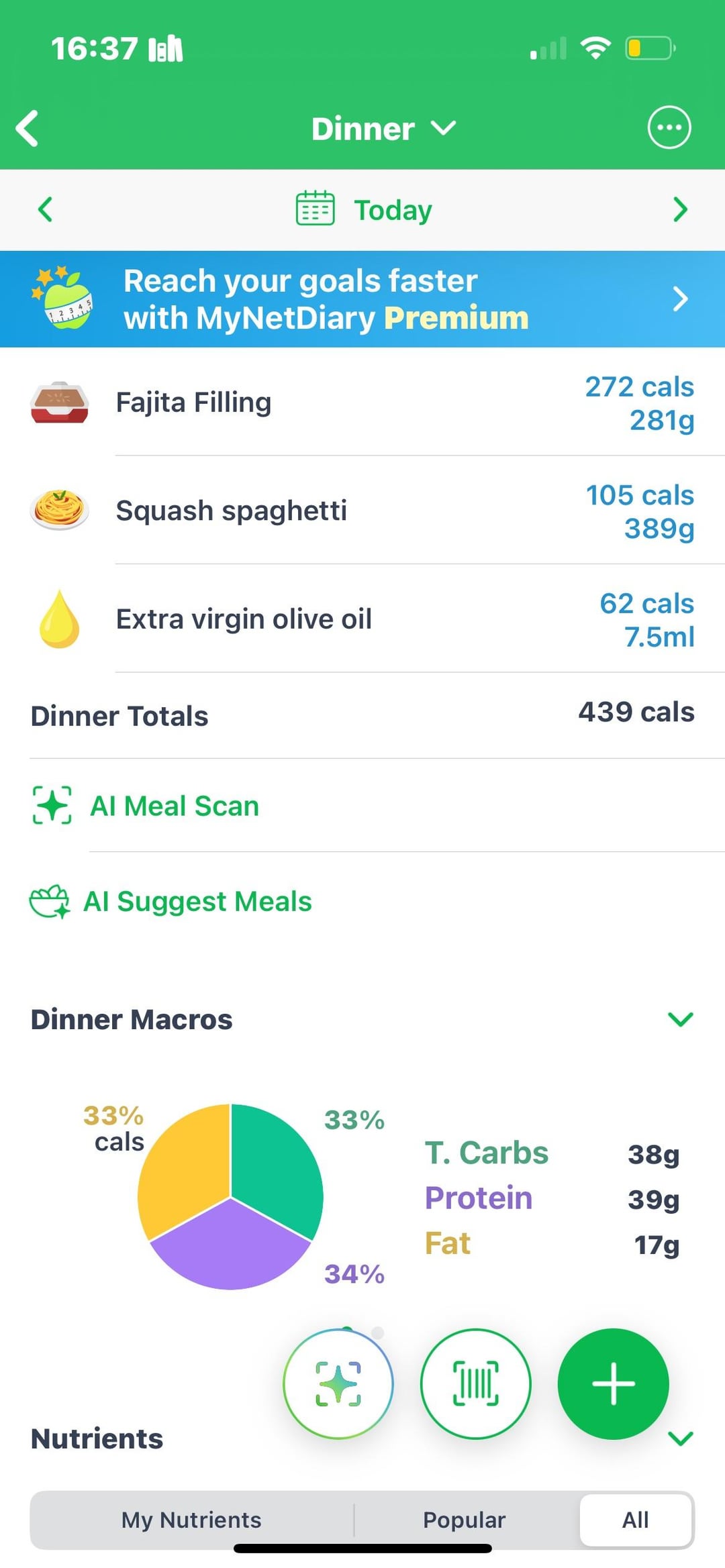Open the more options menu
Image resolution: width=725 pixels, height=1568 pixels.
coord(669,127)
